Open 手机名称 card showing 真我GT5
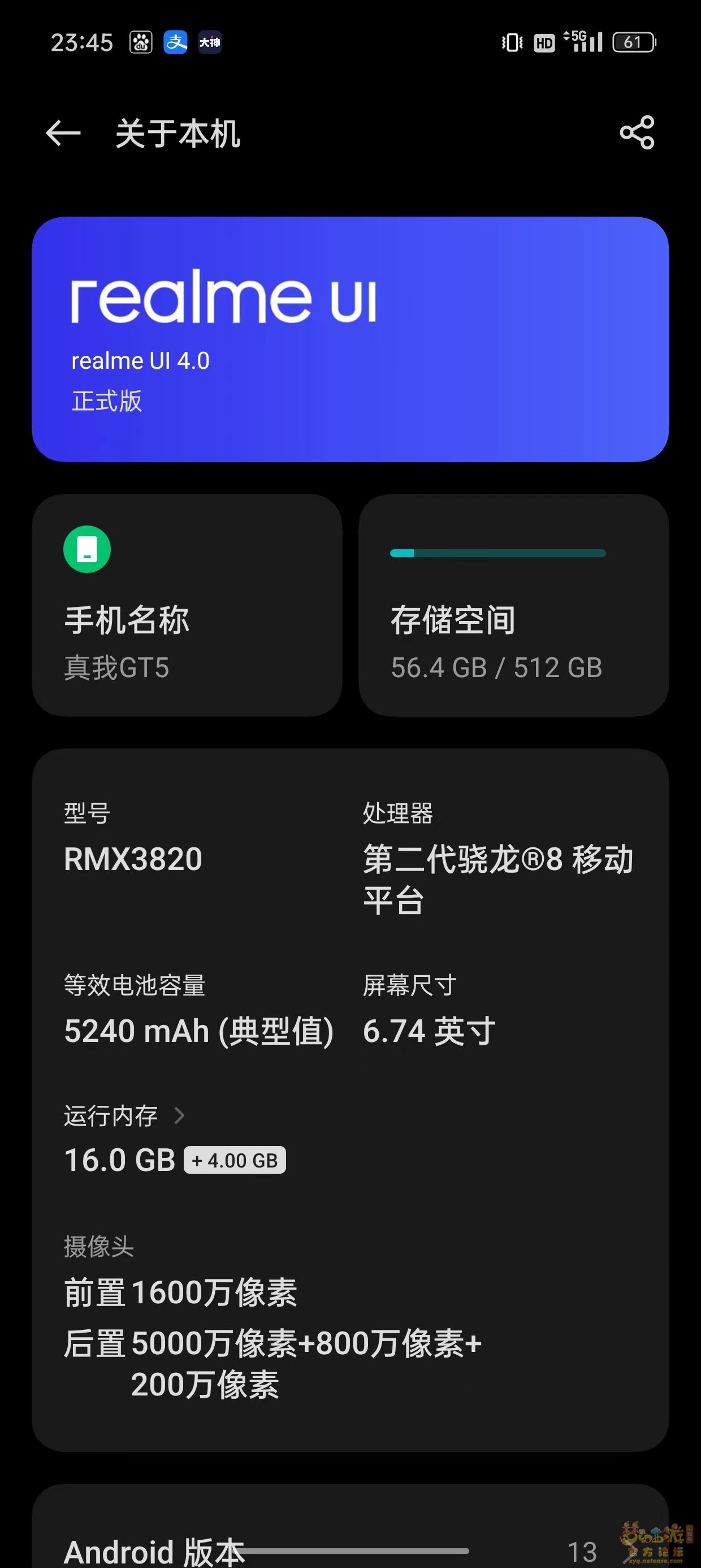Screen dimensions: 701x1568 (x=187, y=605)
